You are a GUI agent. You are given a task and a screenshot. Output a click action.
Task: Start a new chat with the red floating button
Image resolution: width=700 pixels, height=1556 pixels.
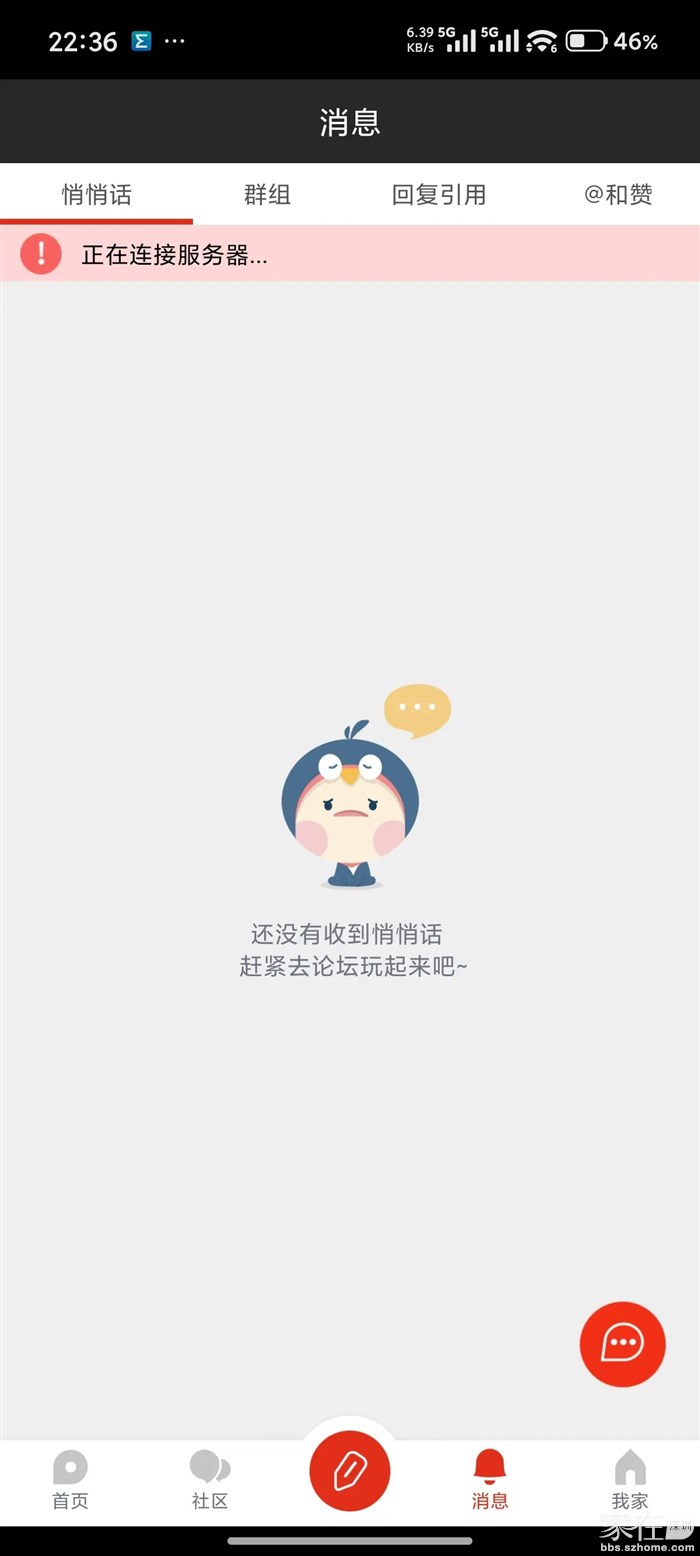pyautogui.click(x=622, y=1343)
